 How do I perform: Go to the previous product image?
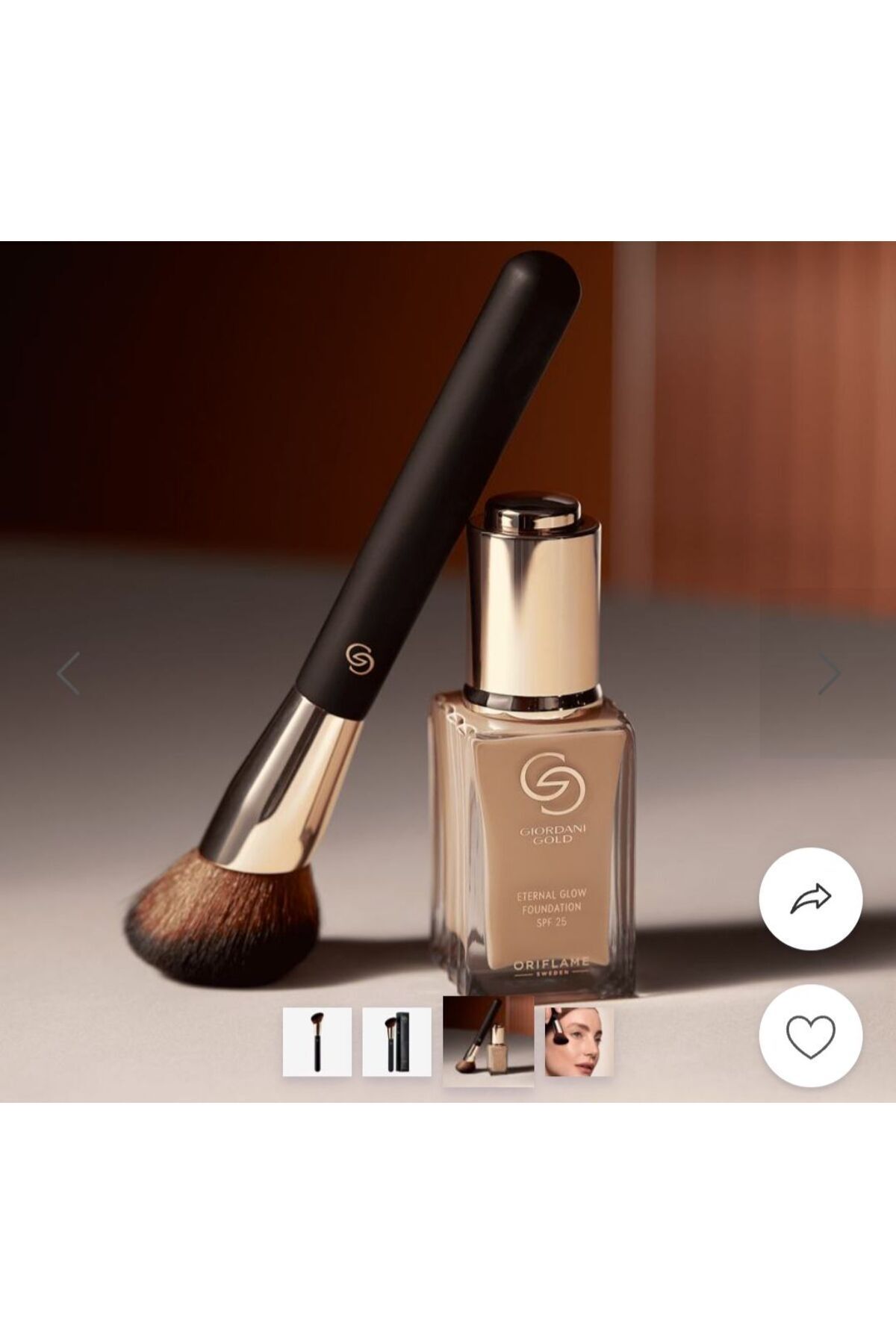point(69,673)
